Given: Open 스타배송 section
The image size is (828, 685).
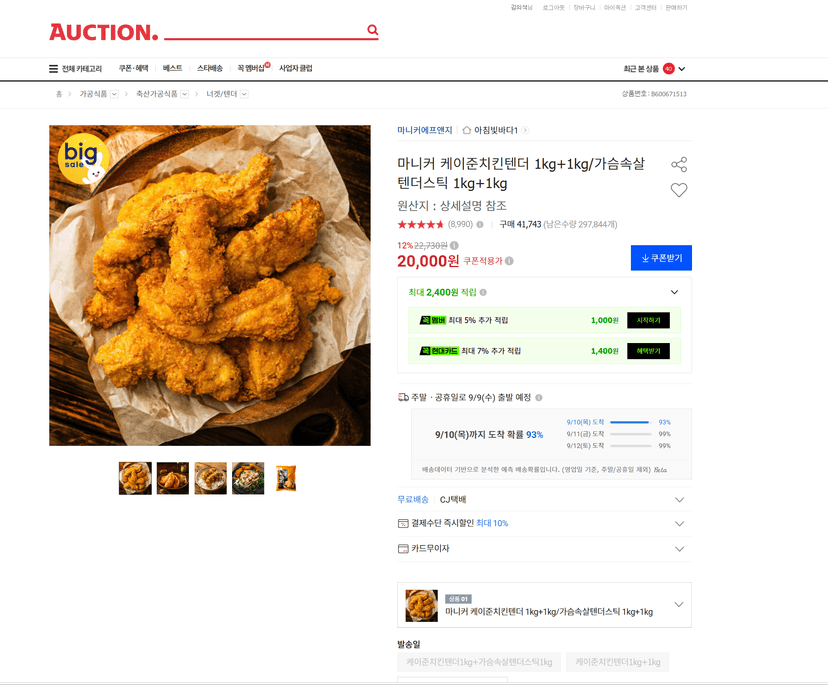Looking at the screenshot, I should coord(210,68).
